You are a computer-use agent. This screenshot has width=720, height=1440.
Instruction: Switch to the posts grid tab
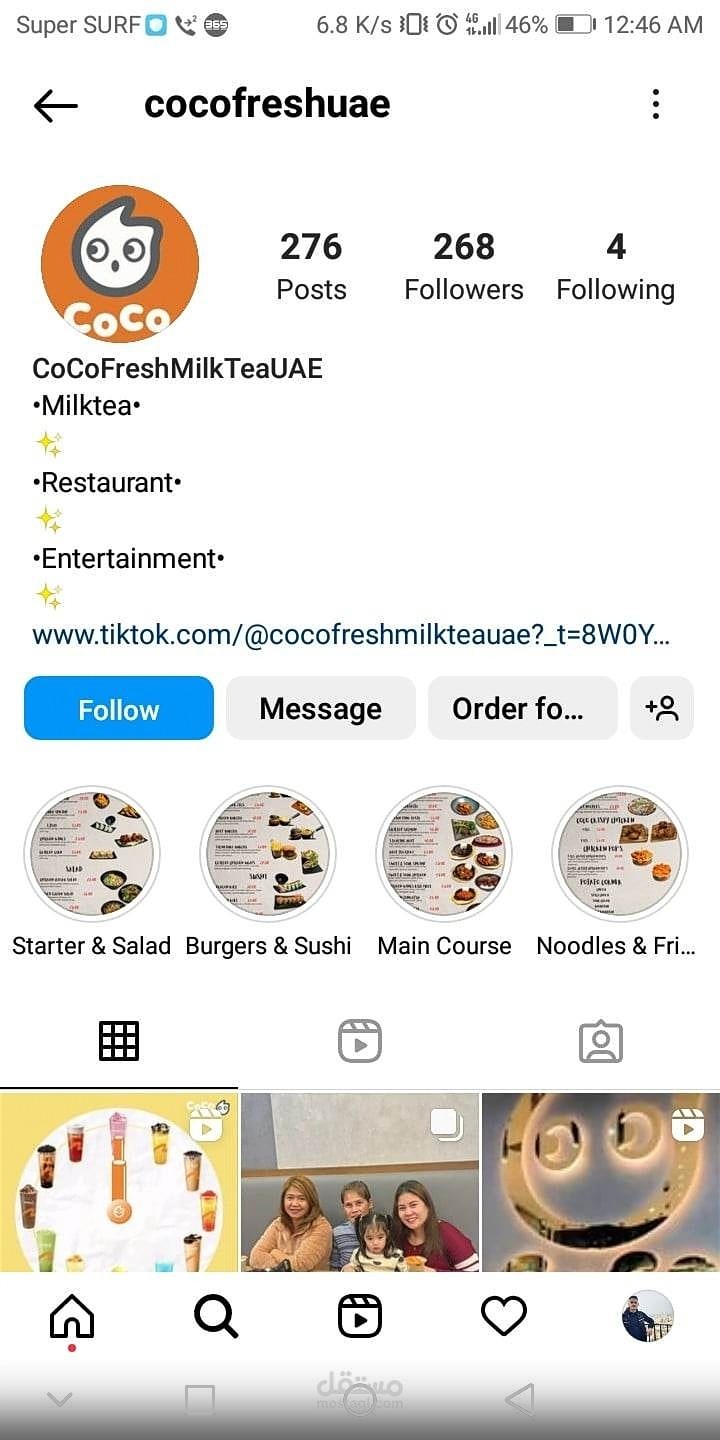tap(119, 1041)
